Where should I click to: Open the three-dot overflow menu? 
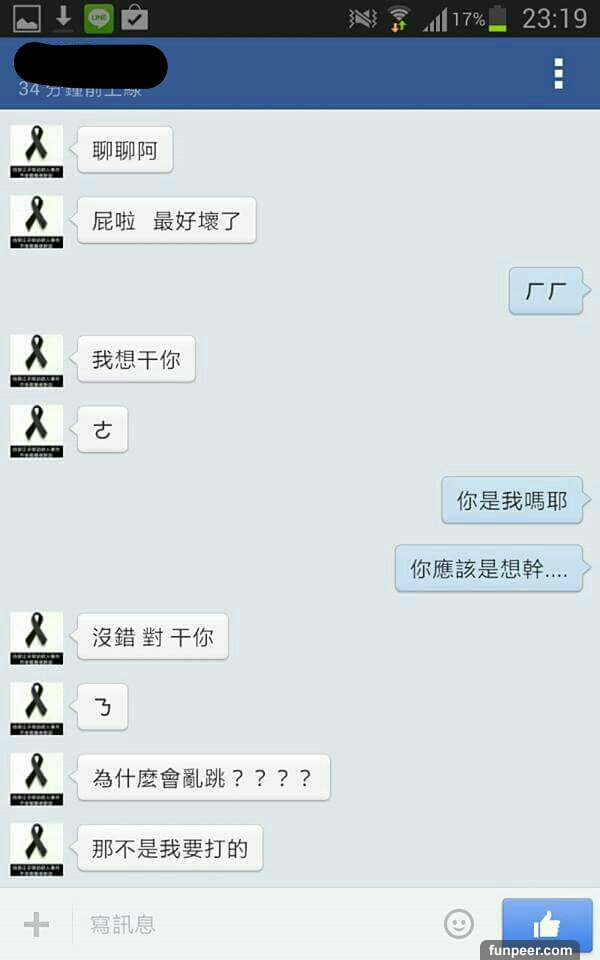click(x=558, y=73)
